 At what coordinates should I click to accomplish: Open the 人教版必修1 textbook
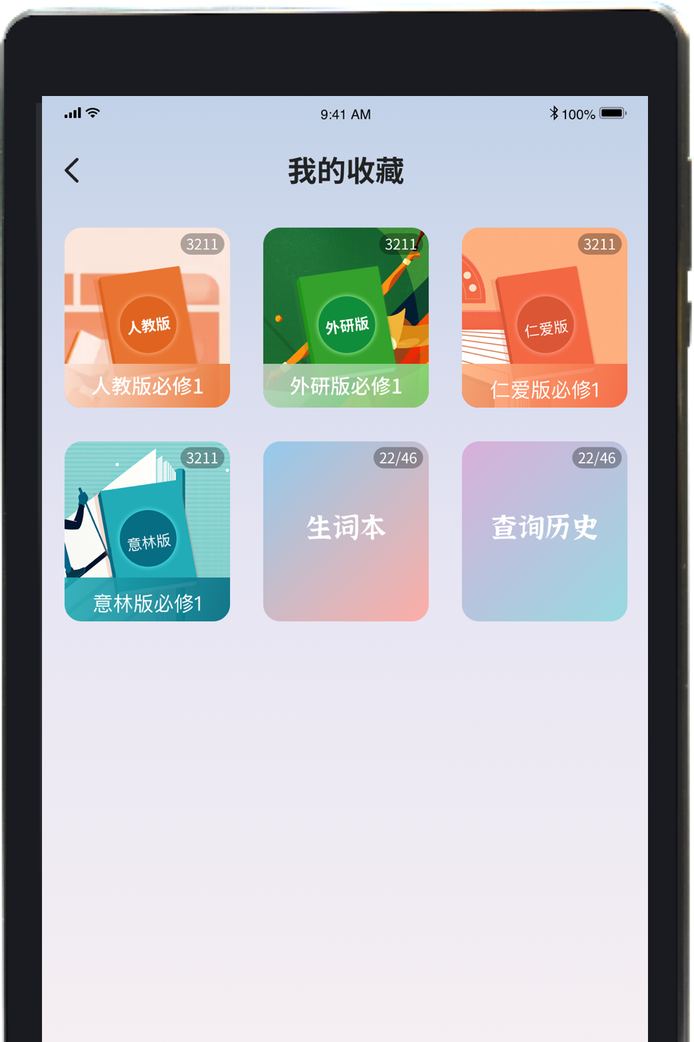click(147, 317)
